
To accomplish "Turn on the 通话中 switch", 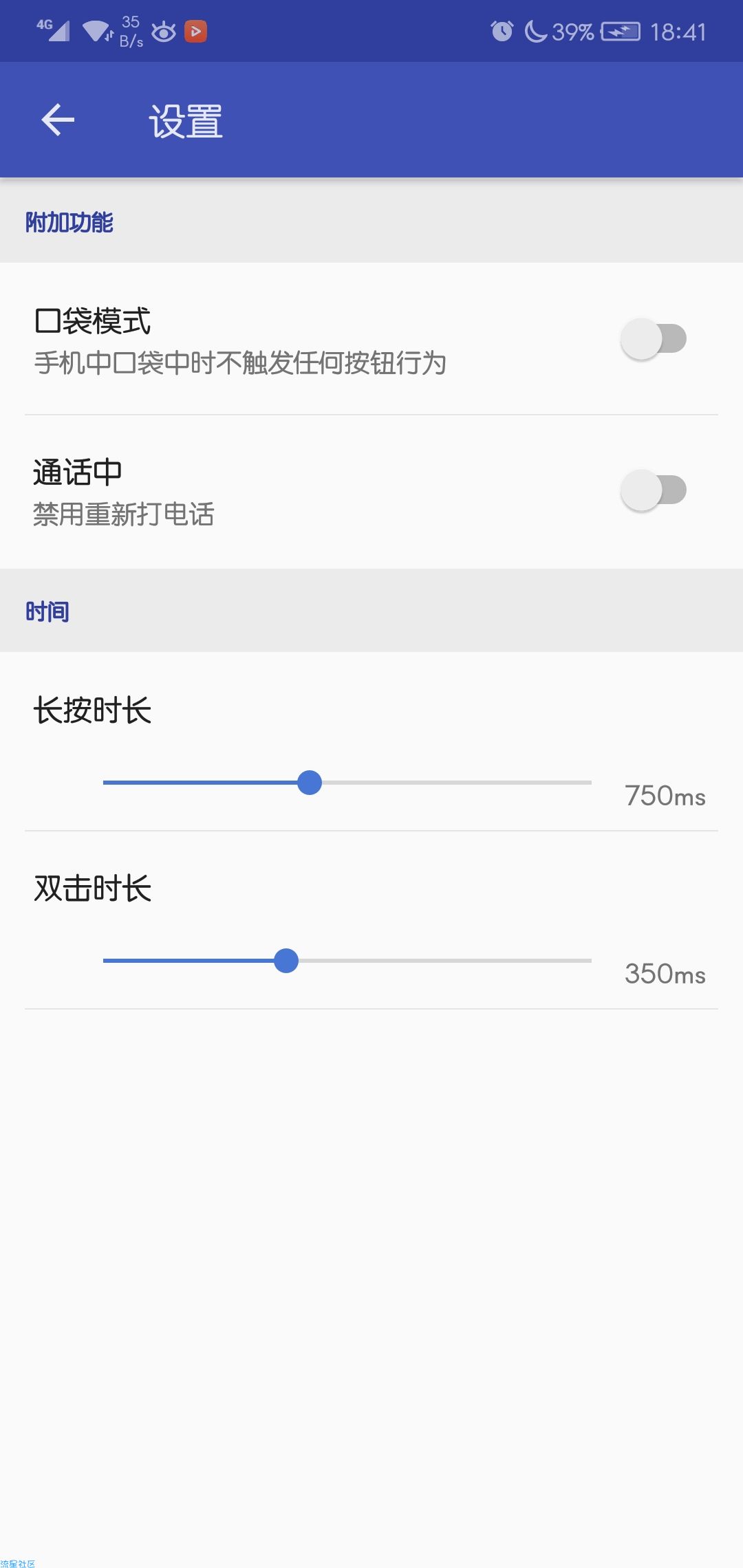I will 654,490.
